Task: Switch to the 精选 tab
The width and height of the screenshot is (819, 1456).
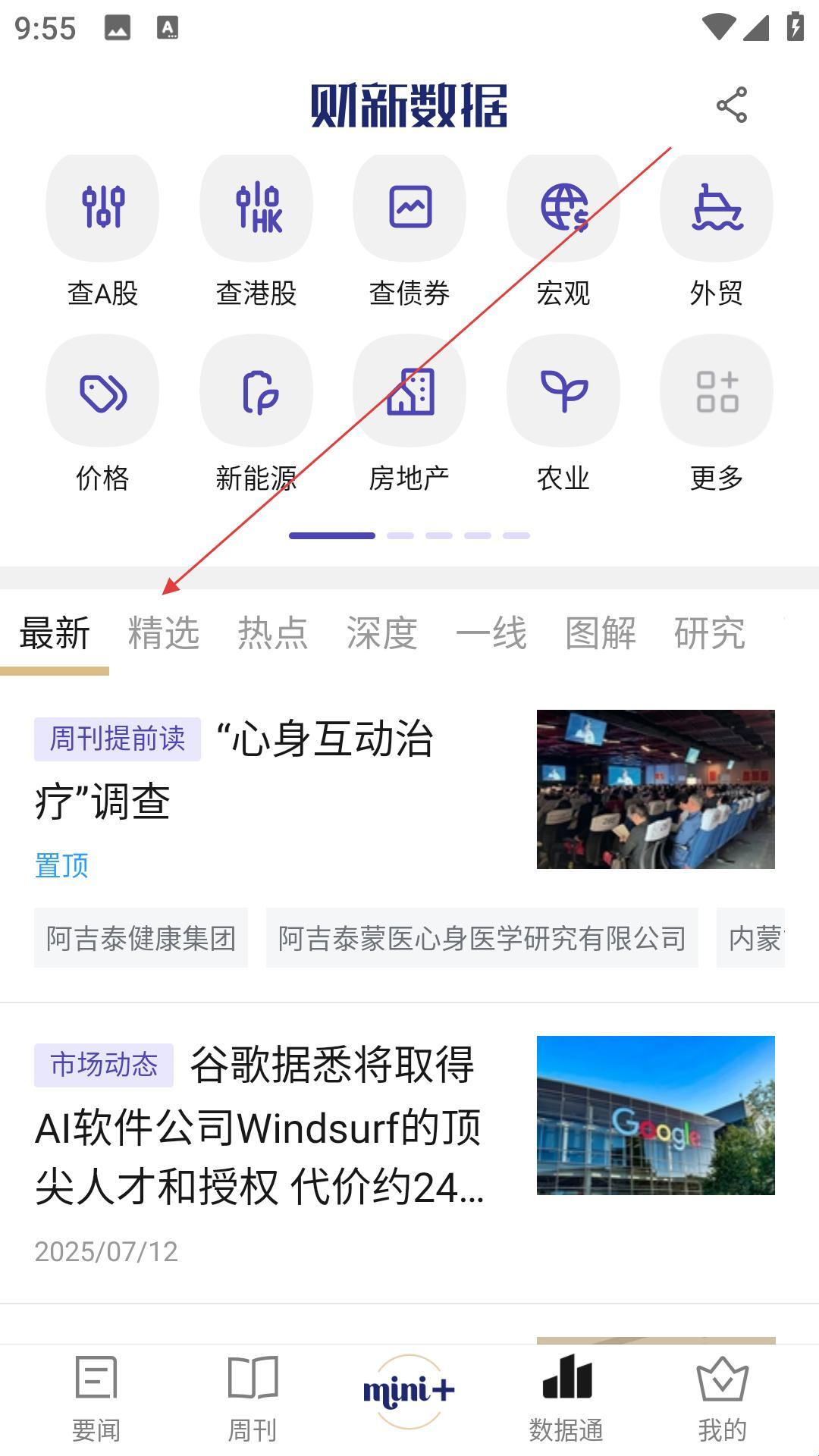Action: pyautogui.click(x=164, y=633)
